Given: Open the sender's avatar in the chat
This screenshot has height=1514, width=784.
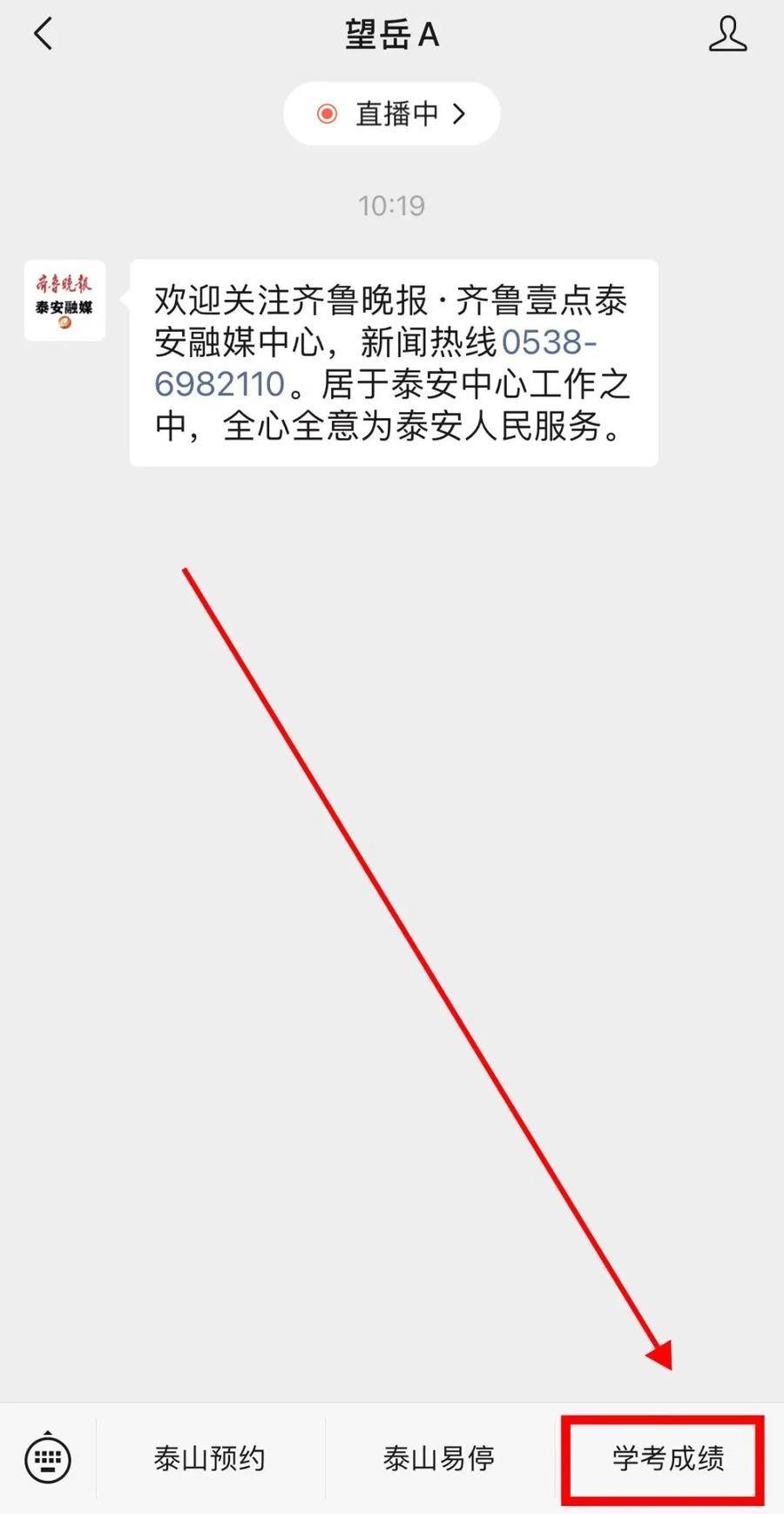Looking at the screenshot, I should click(64, 301).
